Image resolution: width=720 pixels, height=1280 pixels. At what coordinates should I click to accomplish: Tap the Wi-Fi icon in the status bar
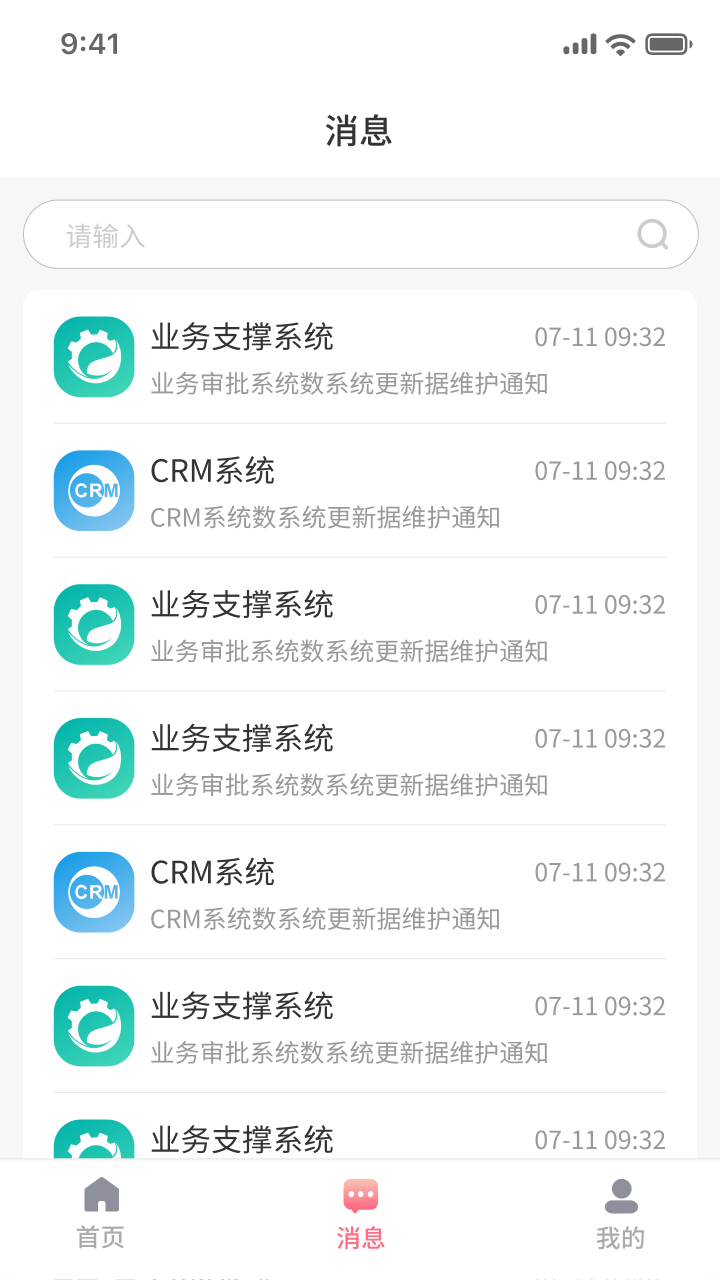coord(619,44)
